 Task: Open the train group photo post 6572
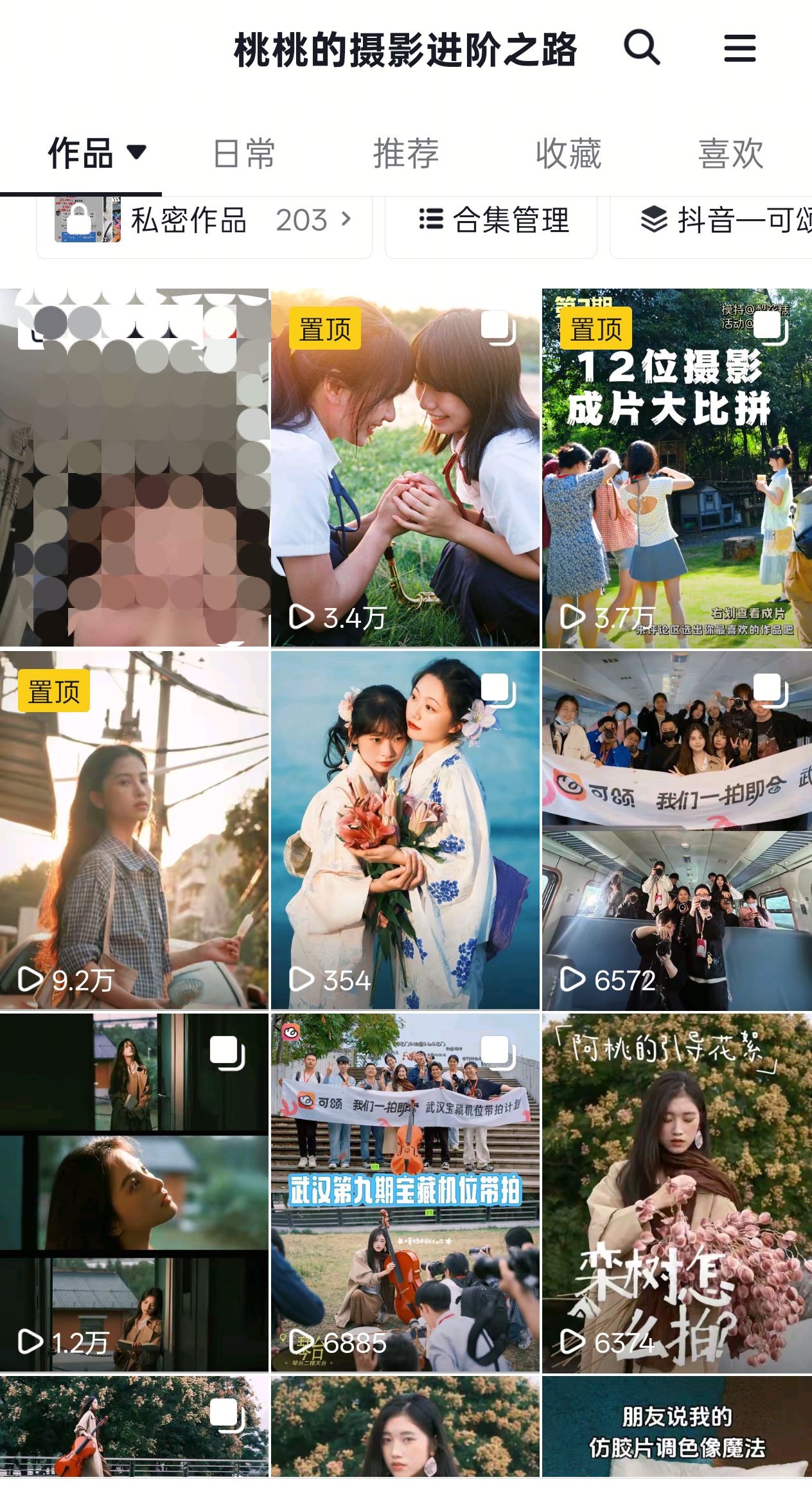(x=677, y=830)
